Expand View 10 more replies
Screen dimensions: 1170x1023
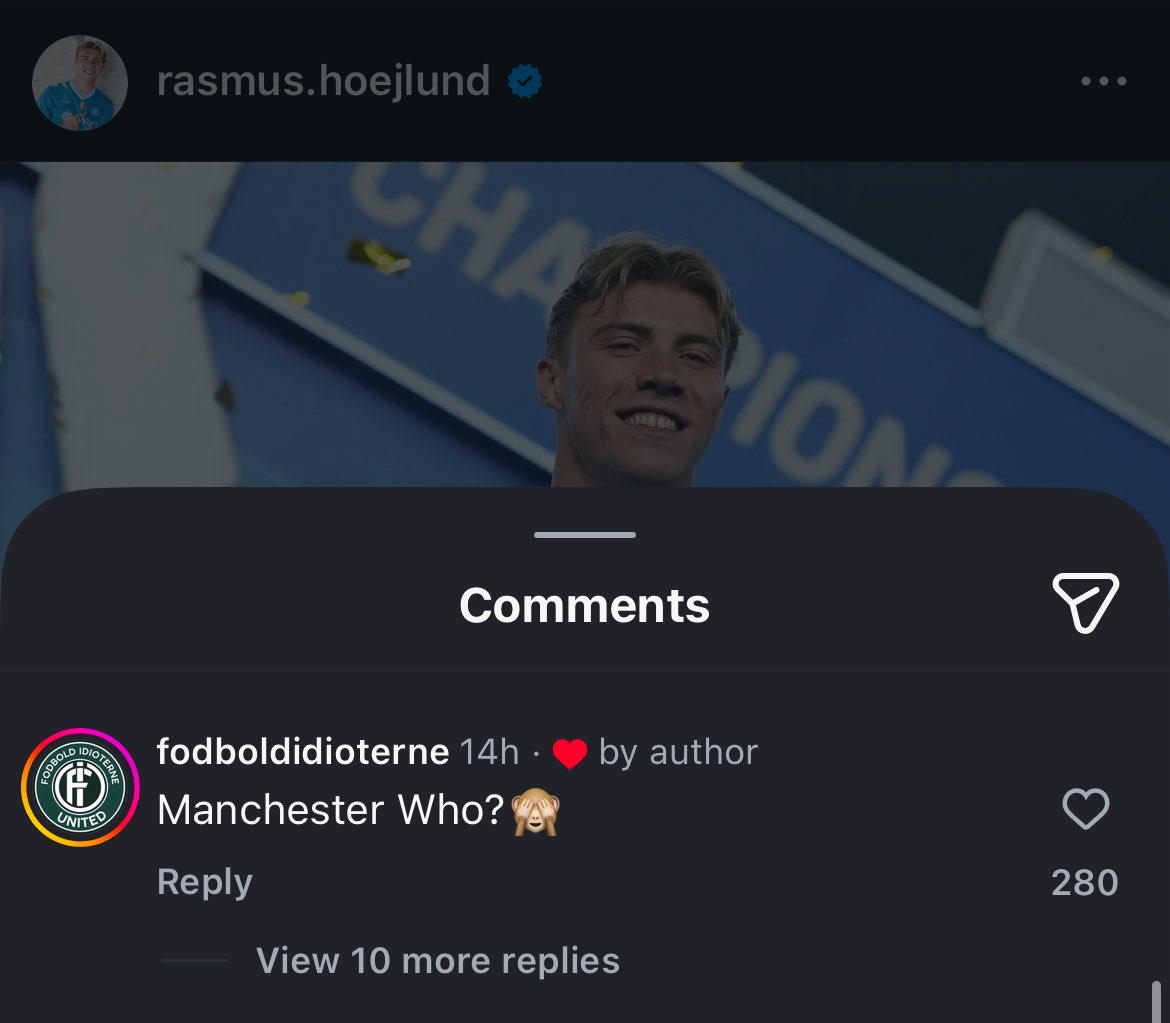[x=437, y=961]
